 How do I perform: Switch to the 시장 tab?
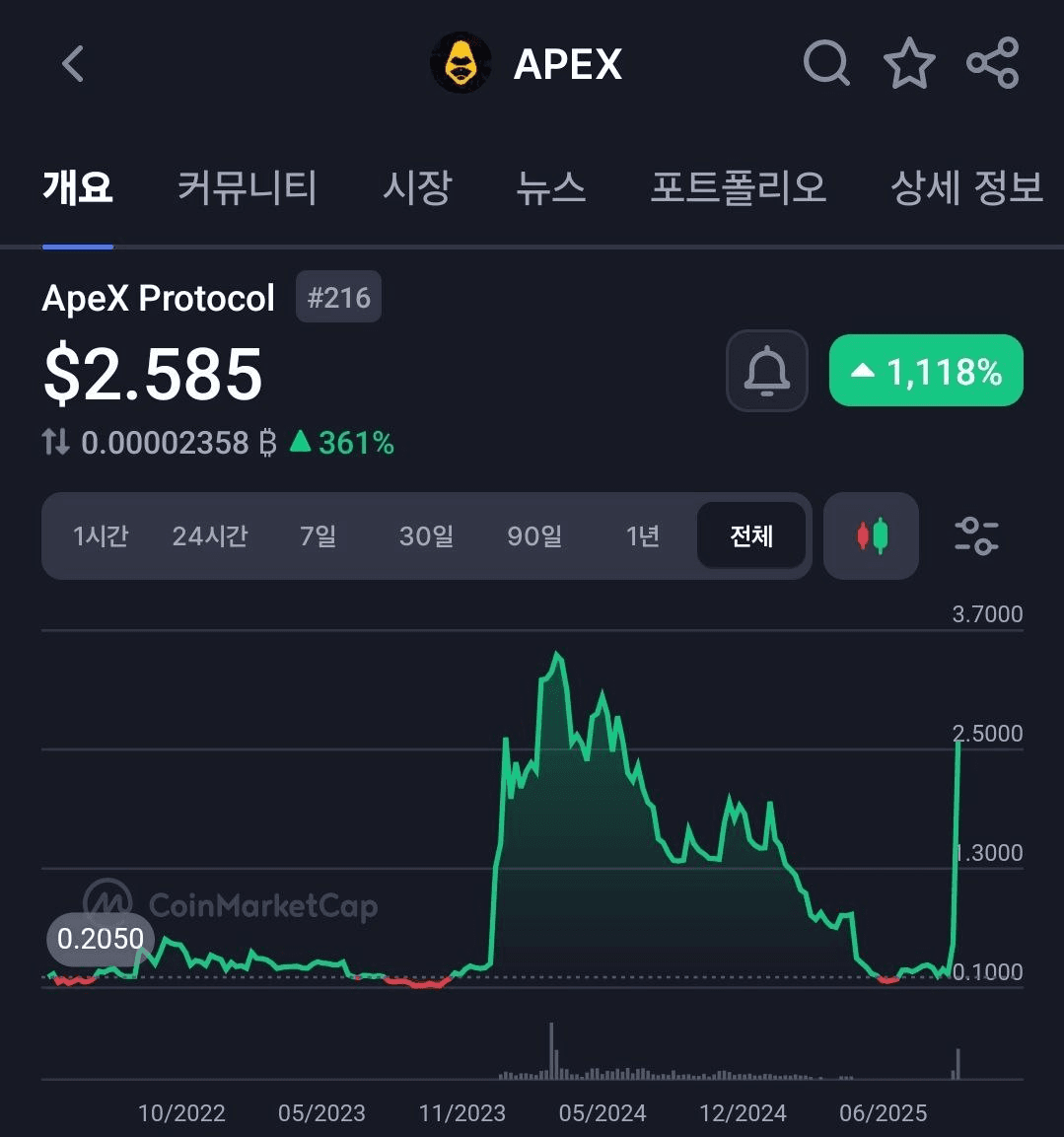coord(417,186)
